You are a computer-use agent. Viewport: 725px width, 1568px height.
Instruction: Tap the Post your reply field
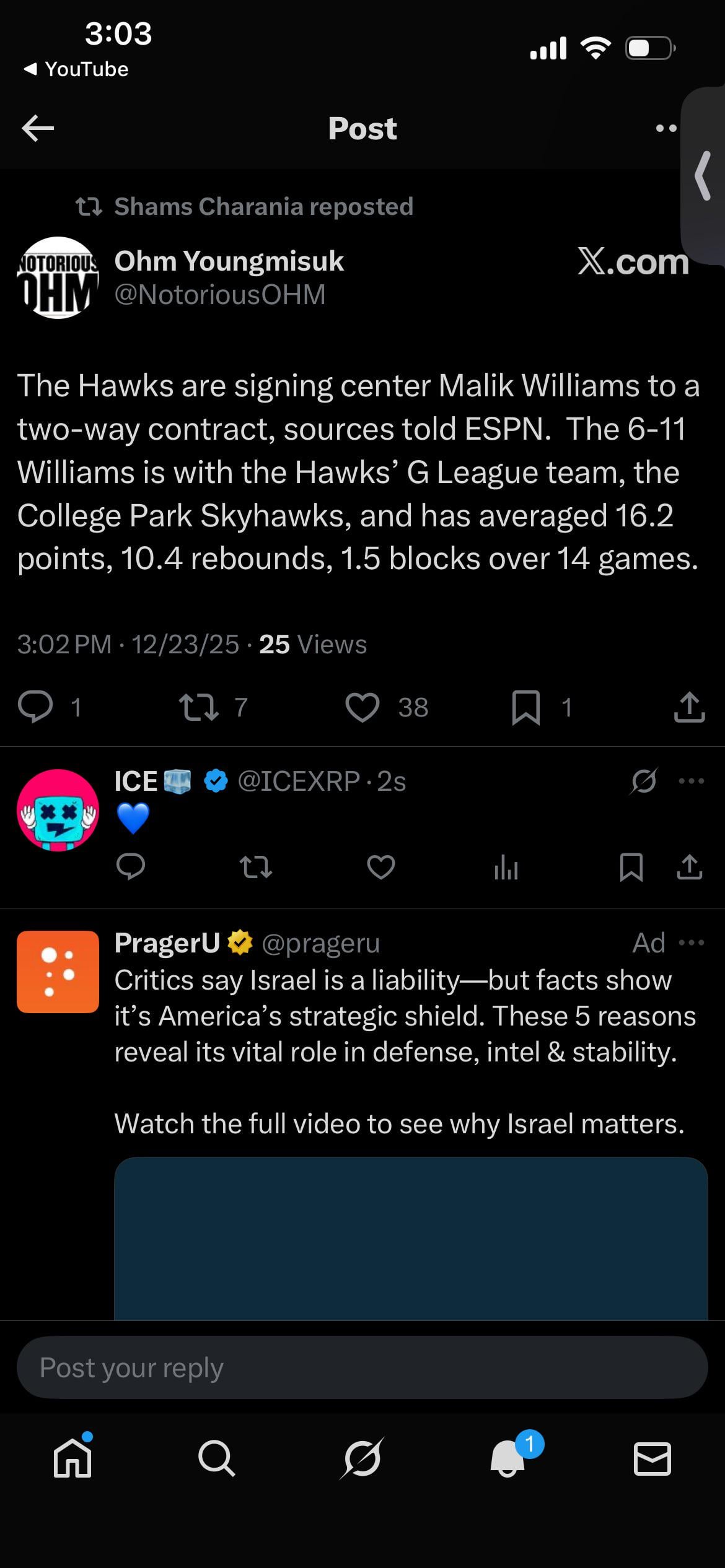click(362, 1367)
